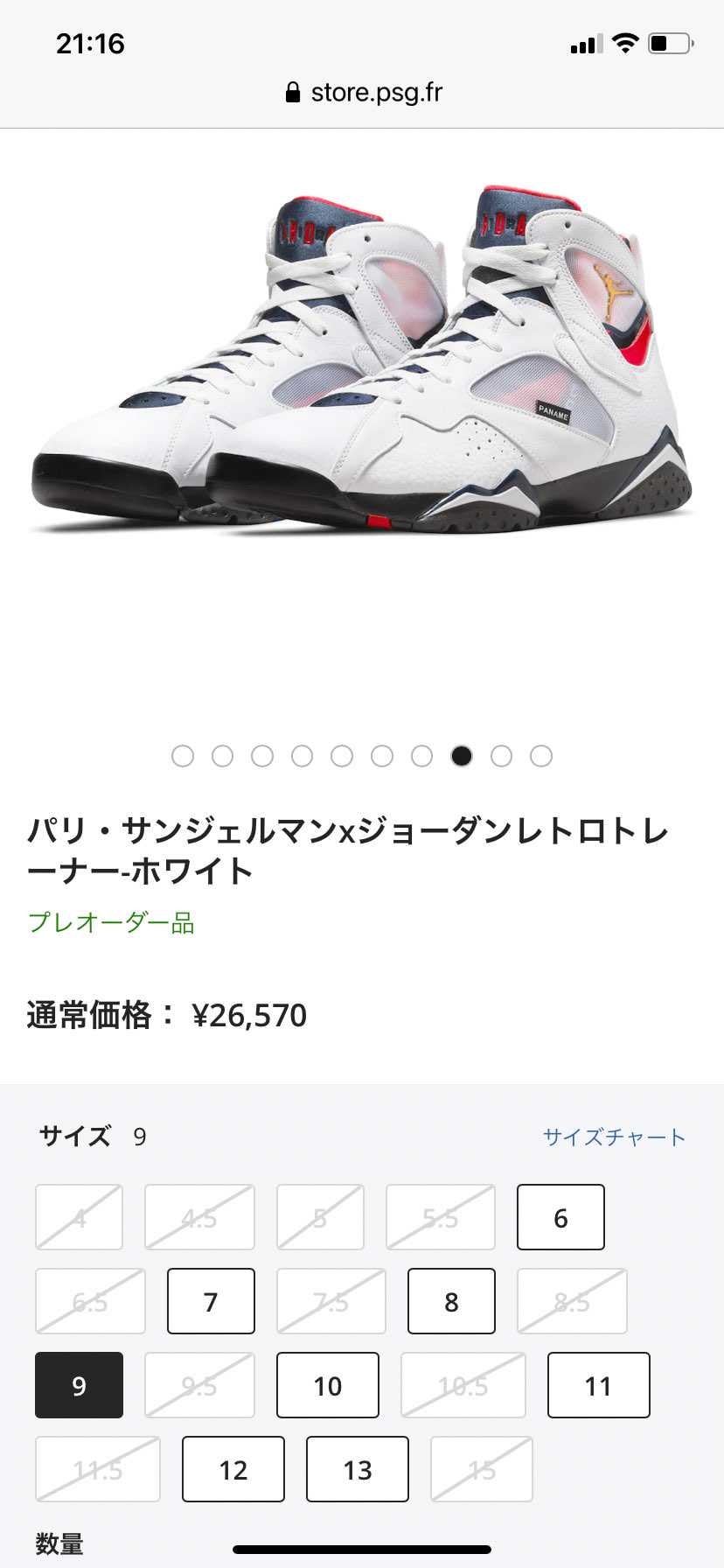Select shoe size 13
Image resolution: width=724 pixels, height=1568 pixels.
tap(357, 1469)
